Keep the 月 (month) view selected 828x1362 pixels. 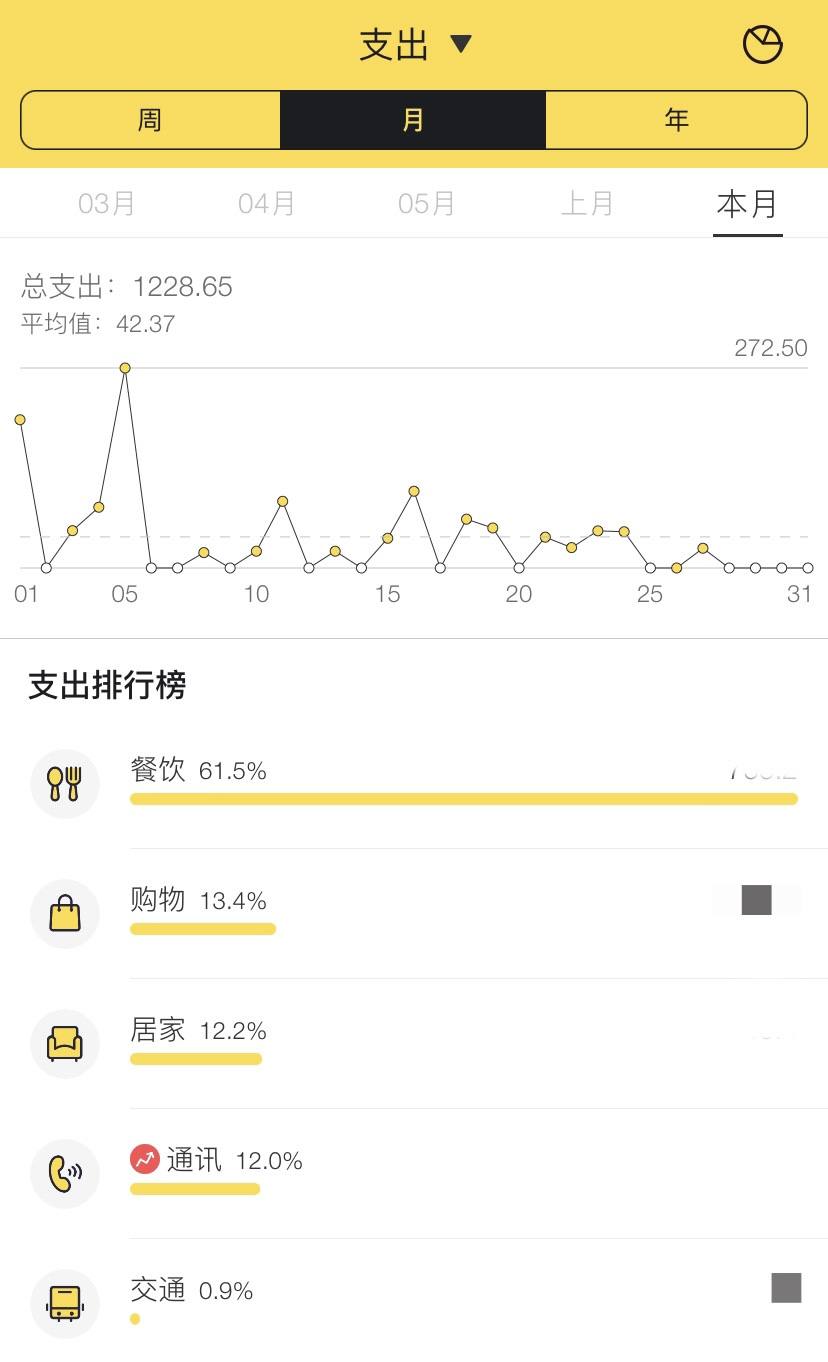point(414,119)
